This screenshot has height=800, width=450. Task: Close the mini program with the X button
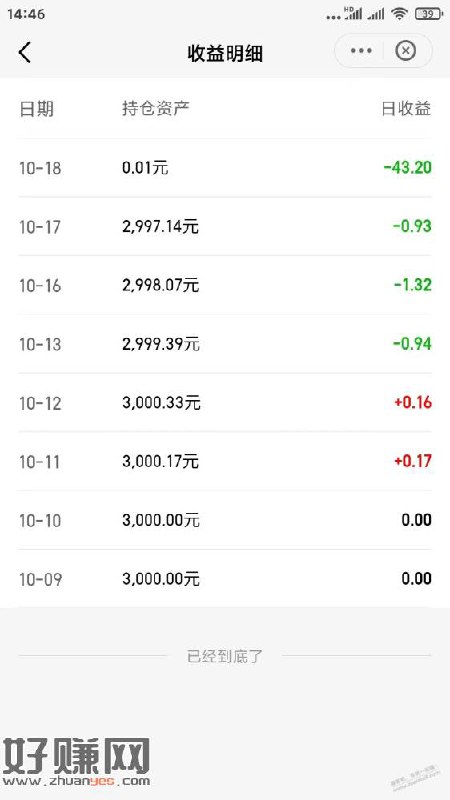pos(406,51)
